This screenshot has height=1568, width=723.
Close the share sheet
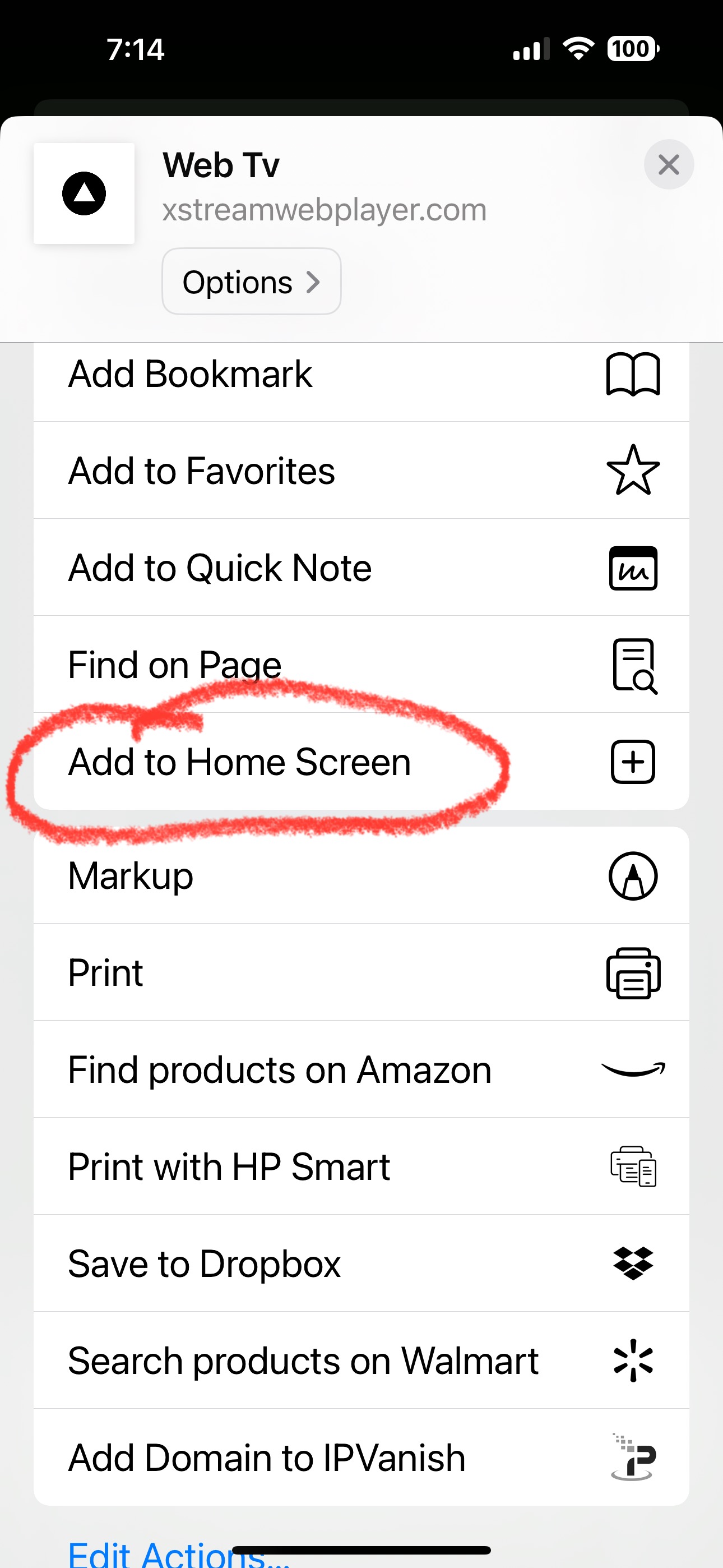tap(668, 164)
